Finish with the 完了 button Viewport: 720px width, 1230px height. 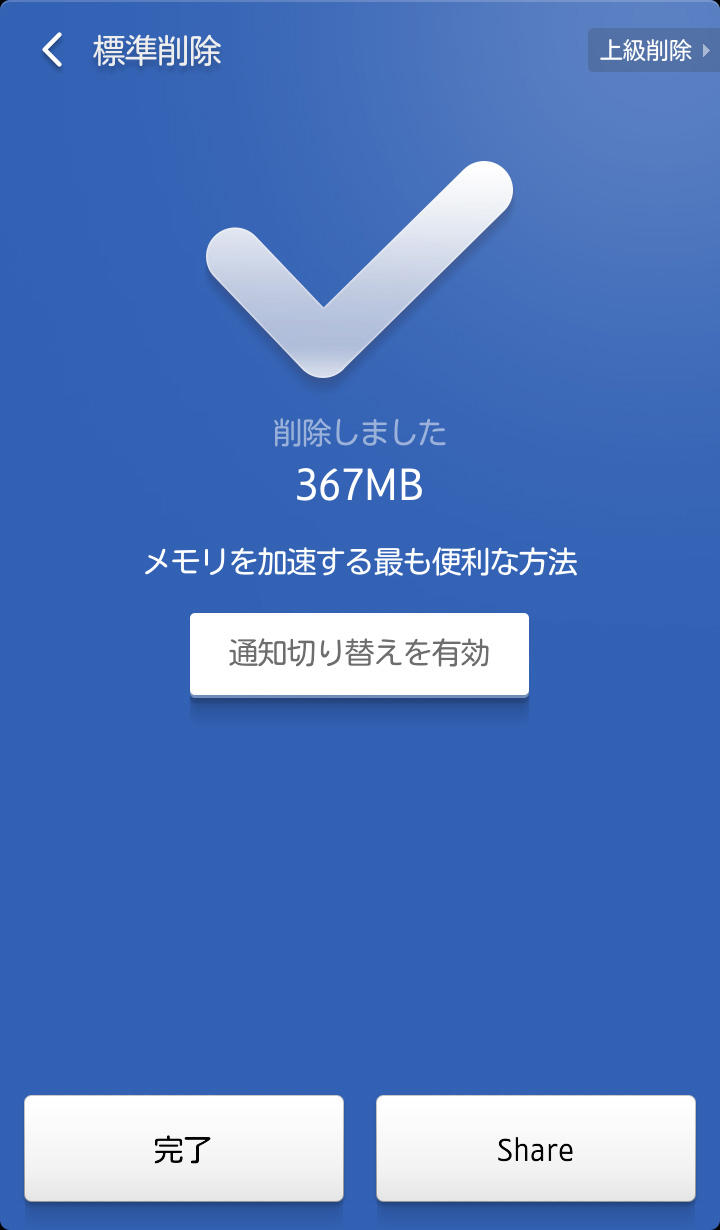click(184, 1148)
